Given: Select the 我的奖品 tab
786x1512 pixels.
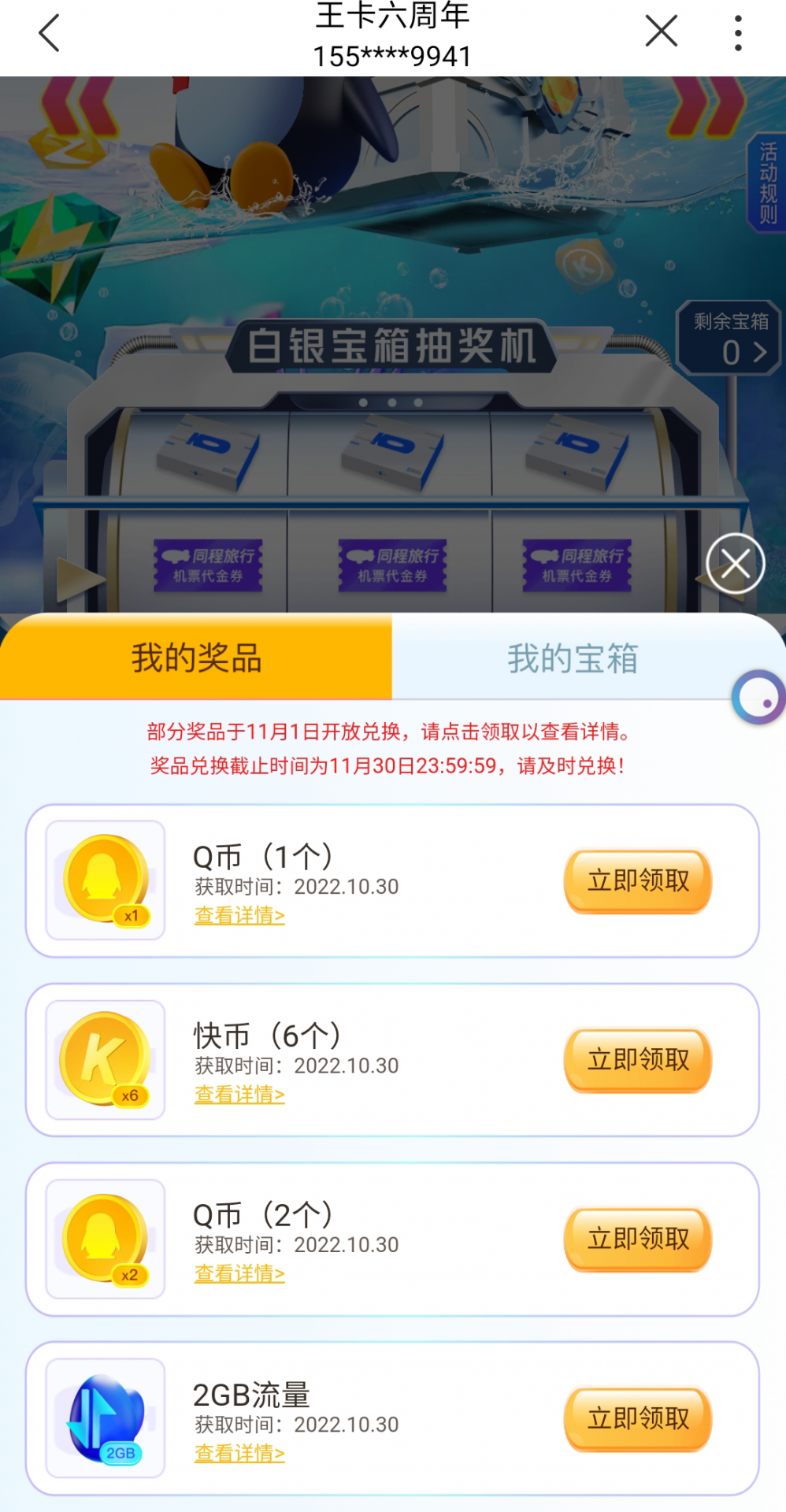Looking at the screenshot, I should tap(197, 658).
